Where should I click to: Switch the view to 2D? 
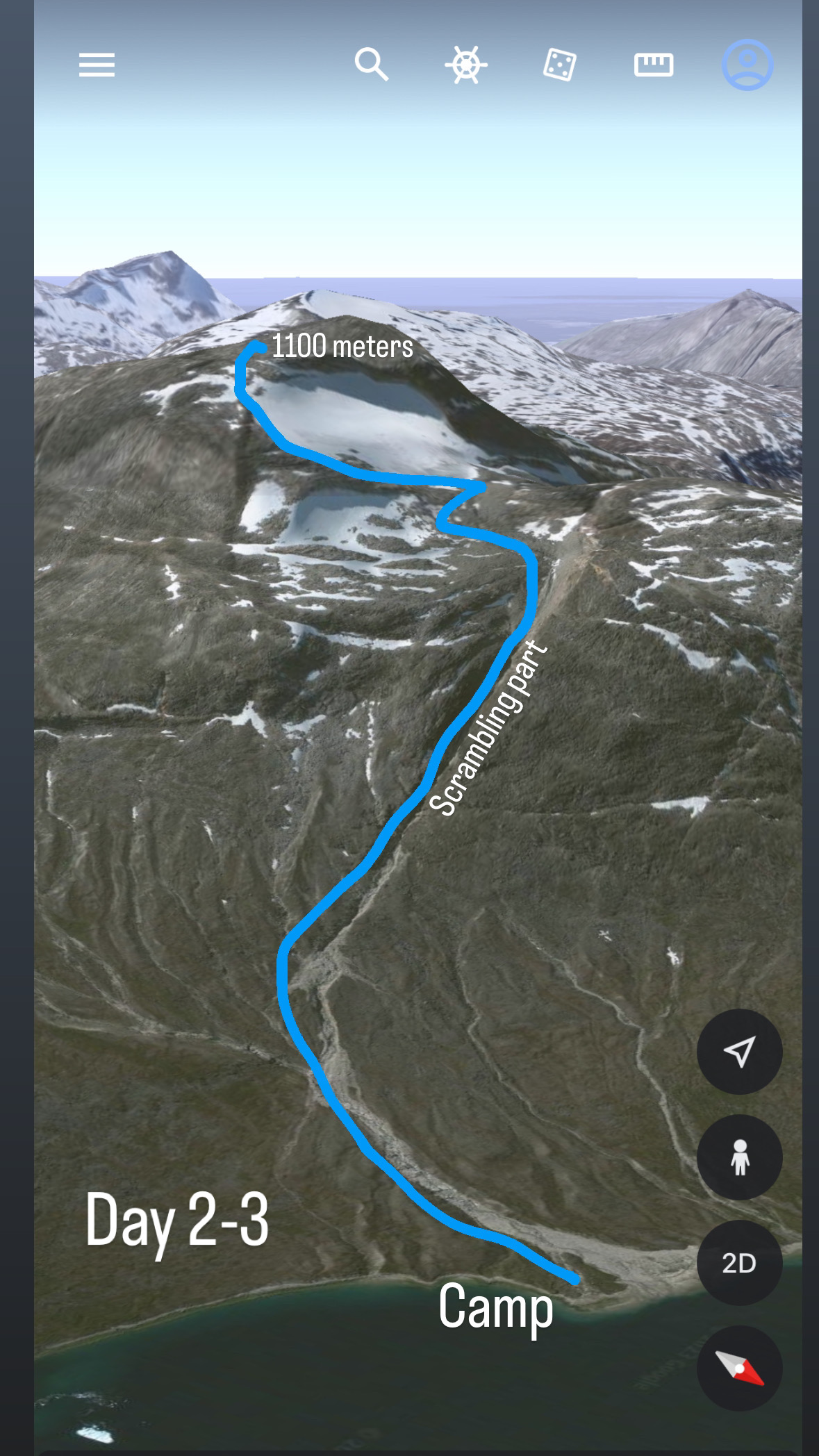pyautogui.click(x=740, y=1263)
